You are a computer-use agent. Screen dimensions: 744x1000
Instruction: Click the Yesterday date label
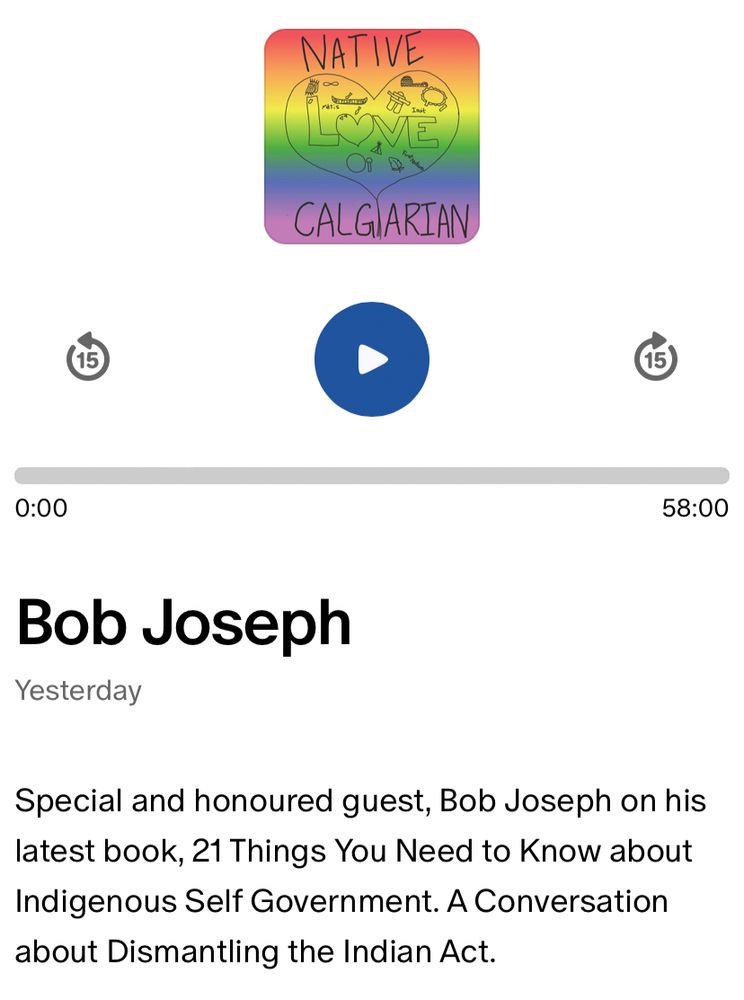click(x=78, y=689)
